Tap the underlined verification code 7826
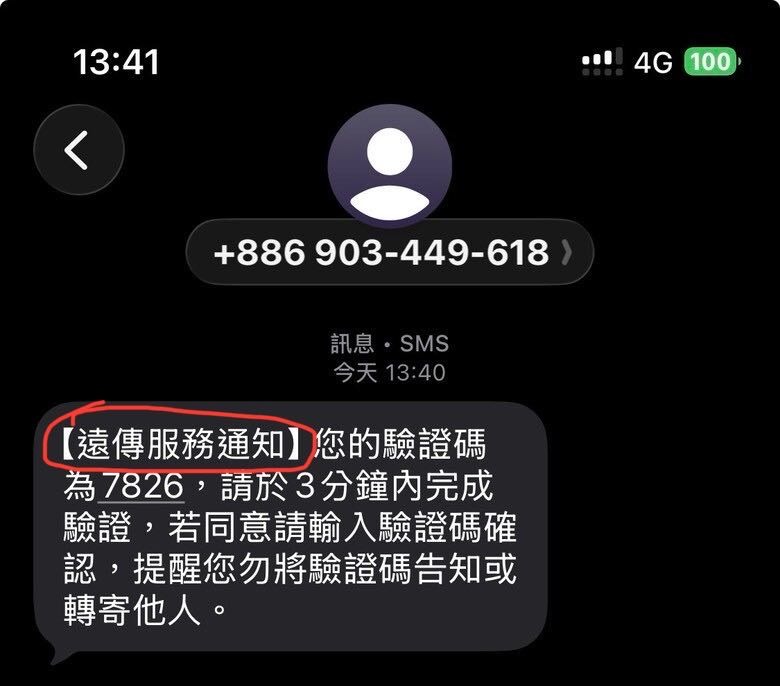Image resolution: width=780 pixels, height=686 pixels. coord(141,486)
